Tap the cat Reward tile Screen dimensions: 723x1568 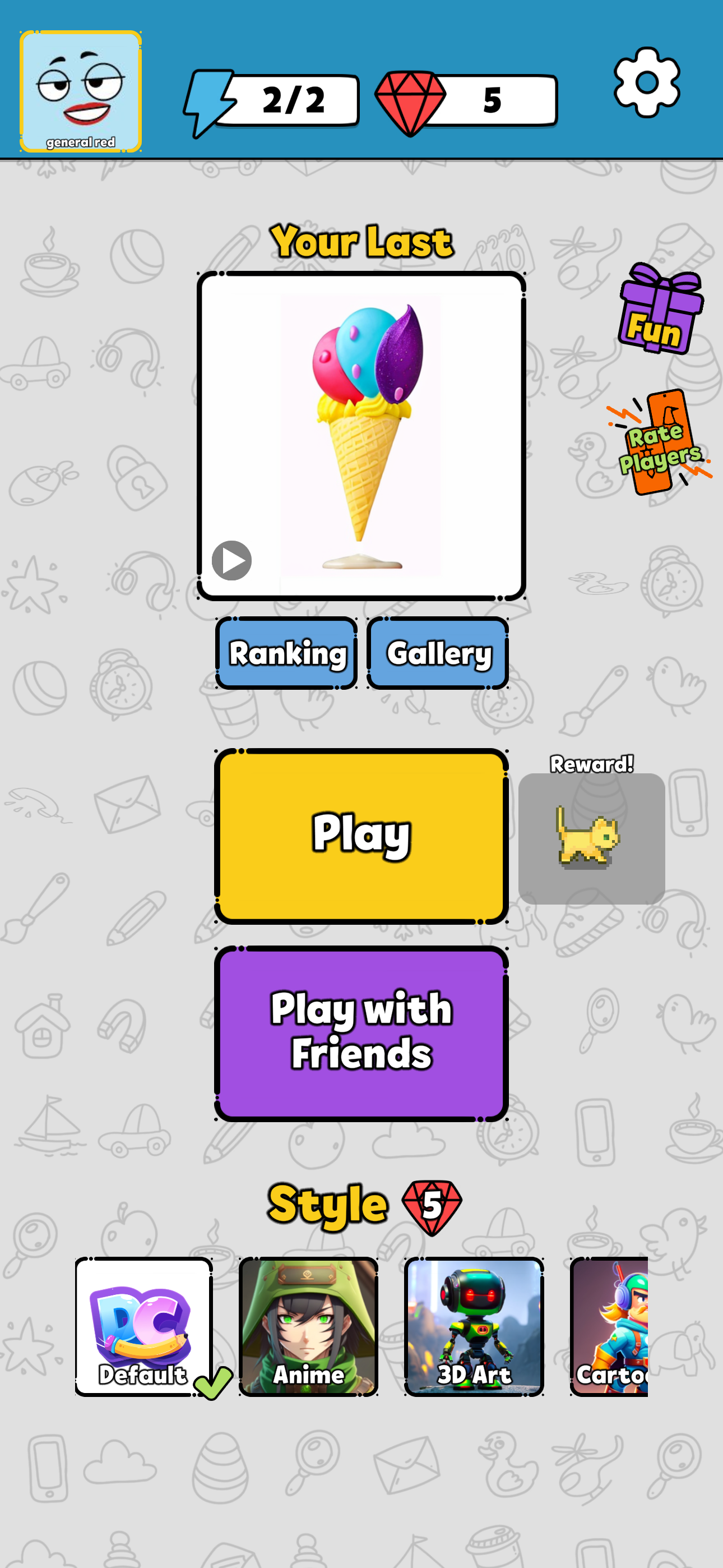(591, 838)
